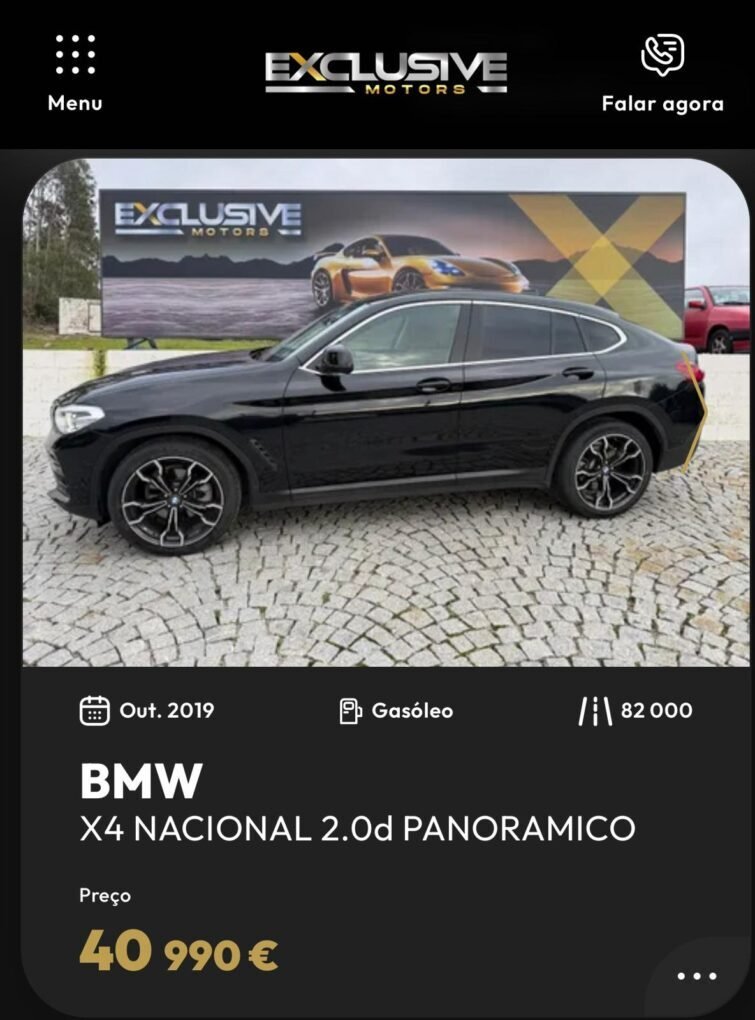This screenshot has width=755, height=1020.
Task: Open the three-dots more options button
Action: 697,976
